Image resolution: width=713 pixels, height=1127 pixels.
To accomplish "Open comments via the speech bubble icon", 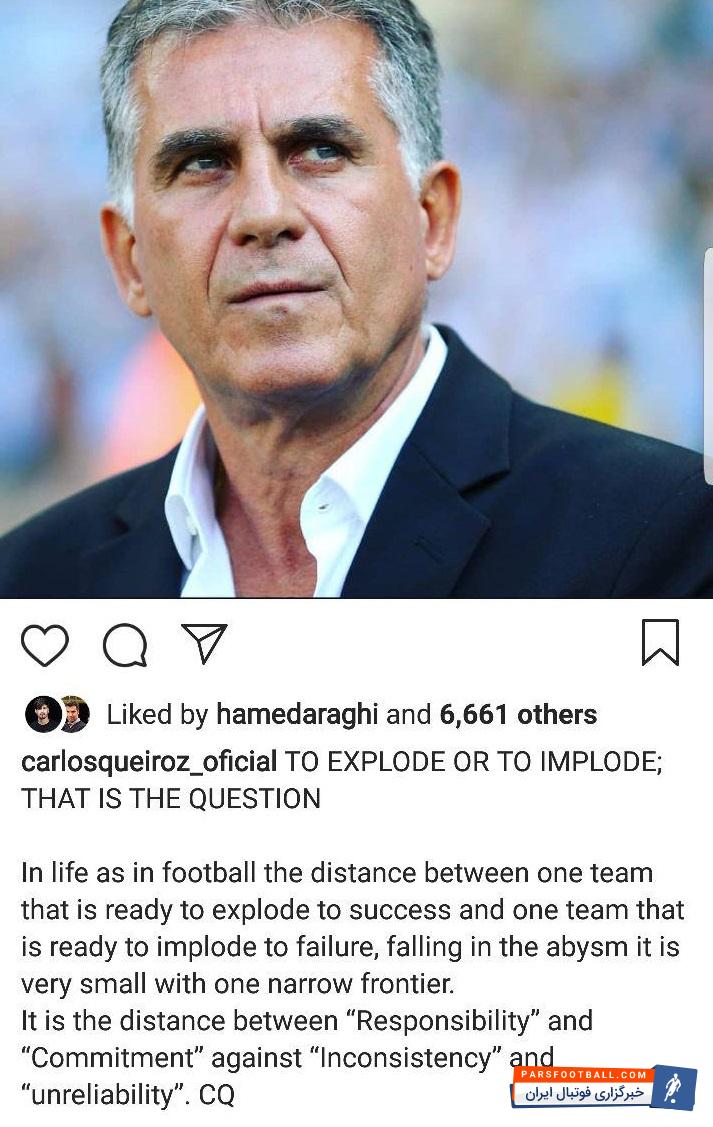I will pyautogui.click(x=125, y=645).
